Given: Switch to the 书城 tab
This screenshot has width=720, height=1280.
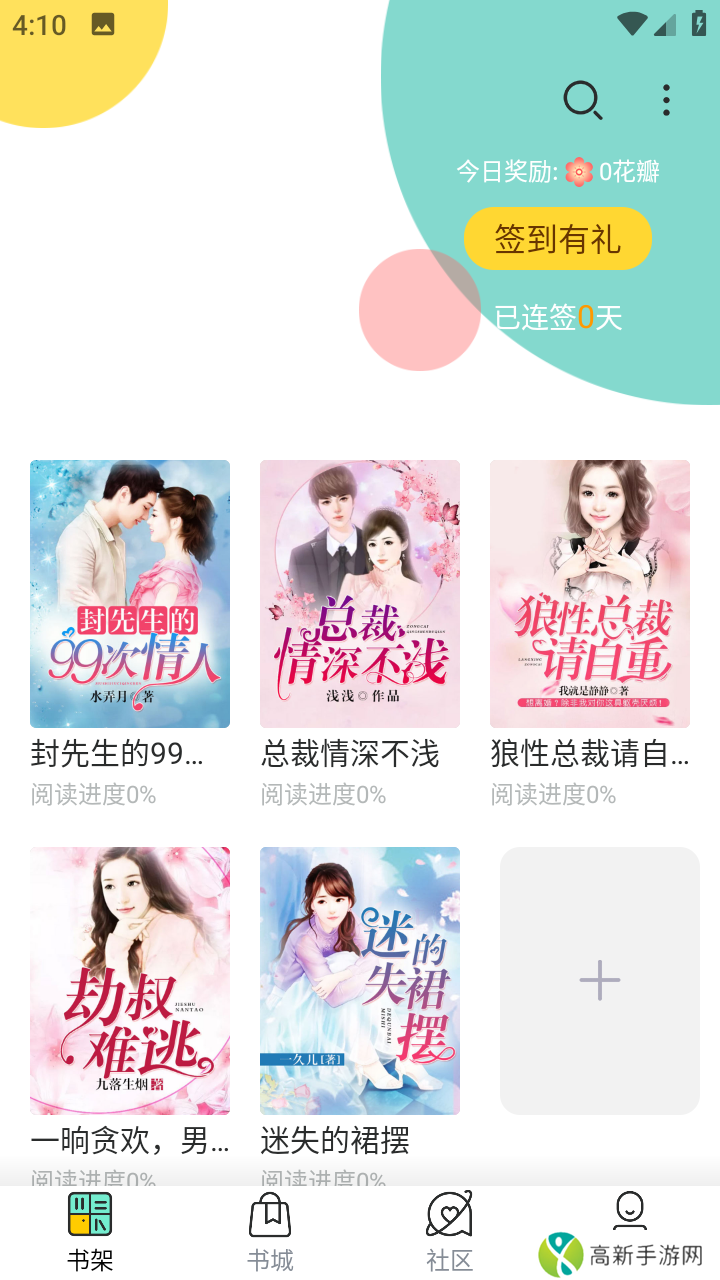Looking at the screenshot, I should coord(270,1232).
